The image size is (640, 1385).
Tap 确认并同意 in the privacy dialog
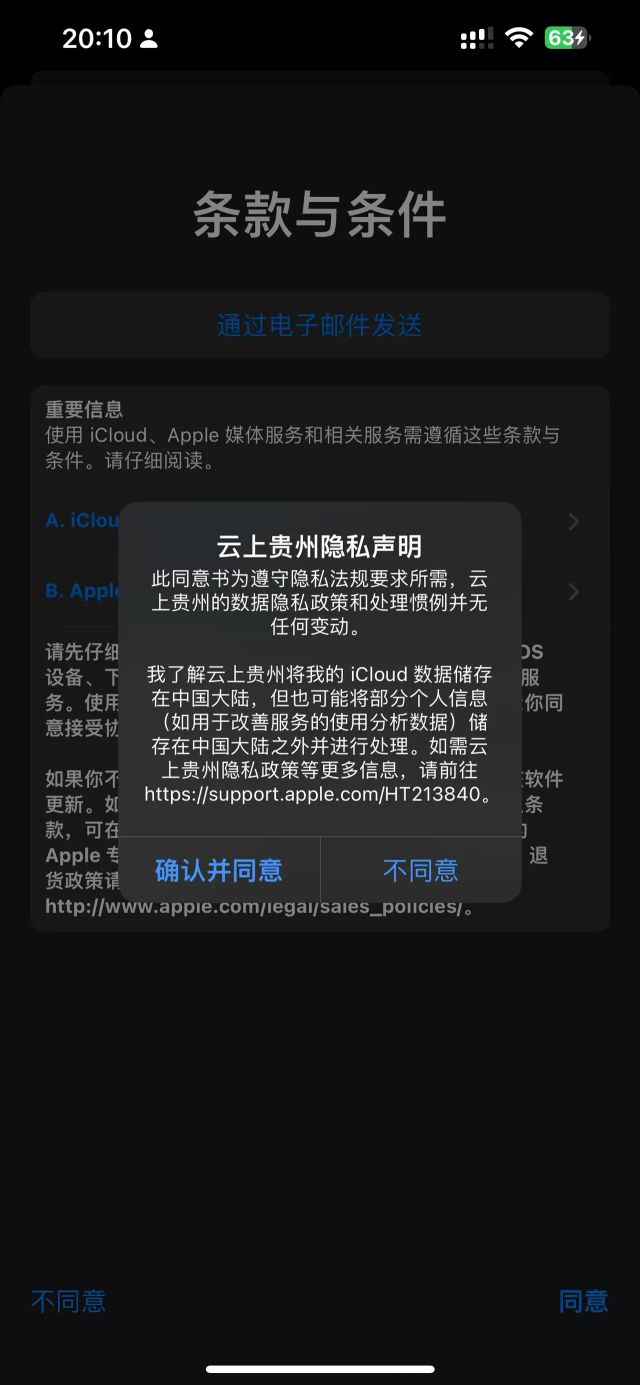219,870
